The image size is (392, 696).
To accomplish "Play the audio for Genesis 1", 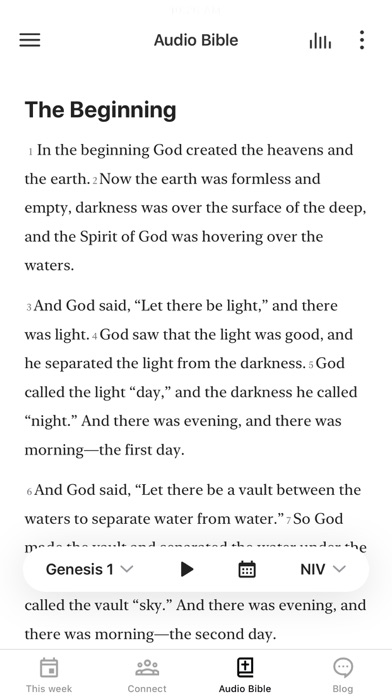I will pyautogui.click(x=187, y=569).
